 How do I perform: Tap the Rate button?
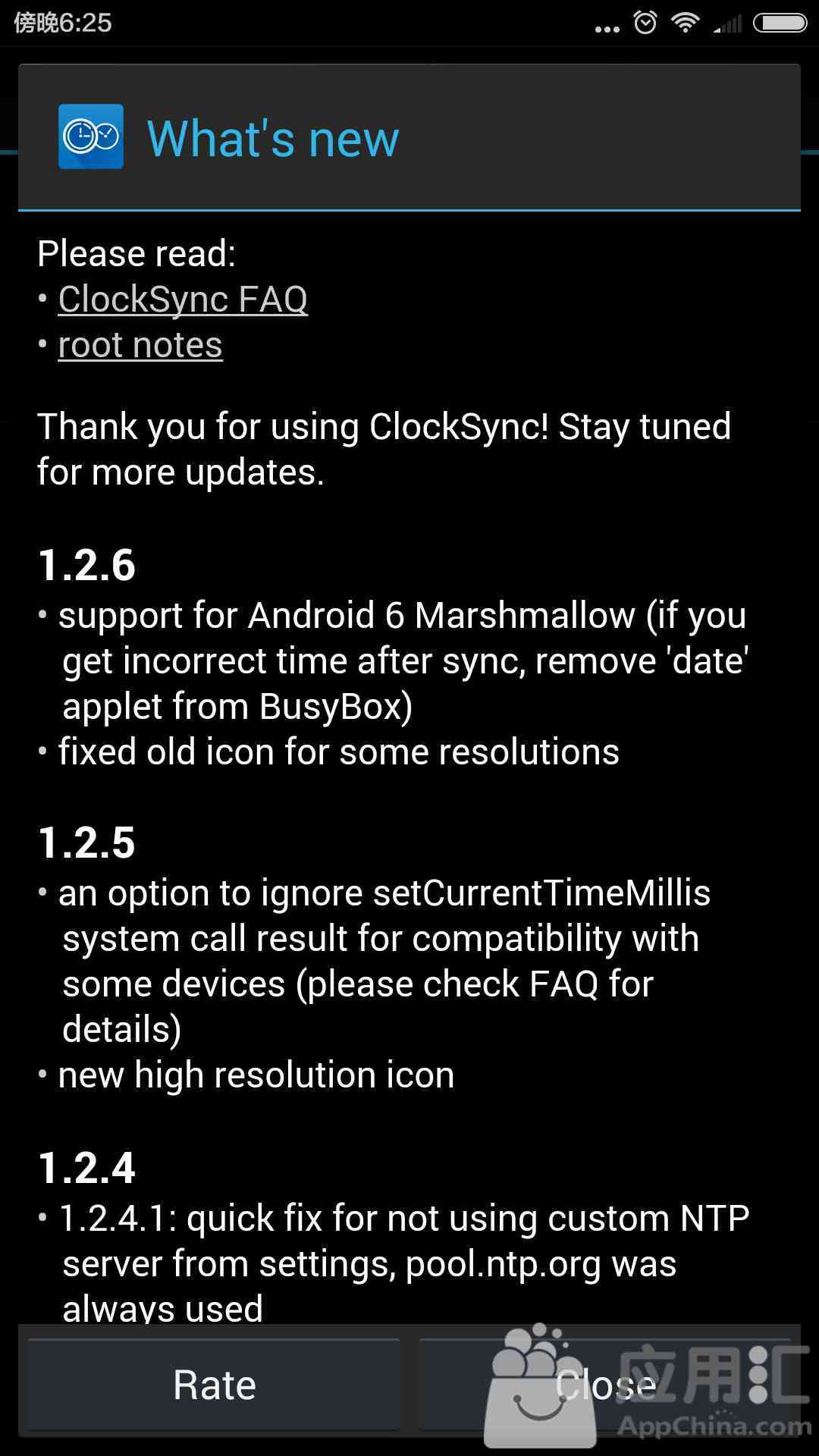pos(214,1385)
